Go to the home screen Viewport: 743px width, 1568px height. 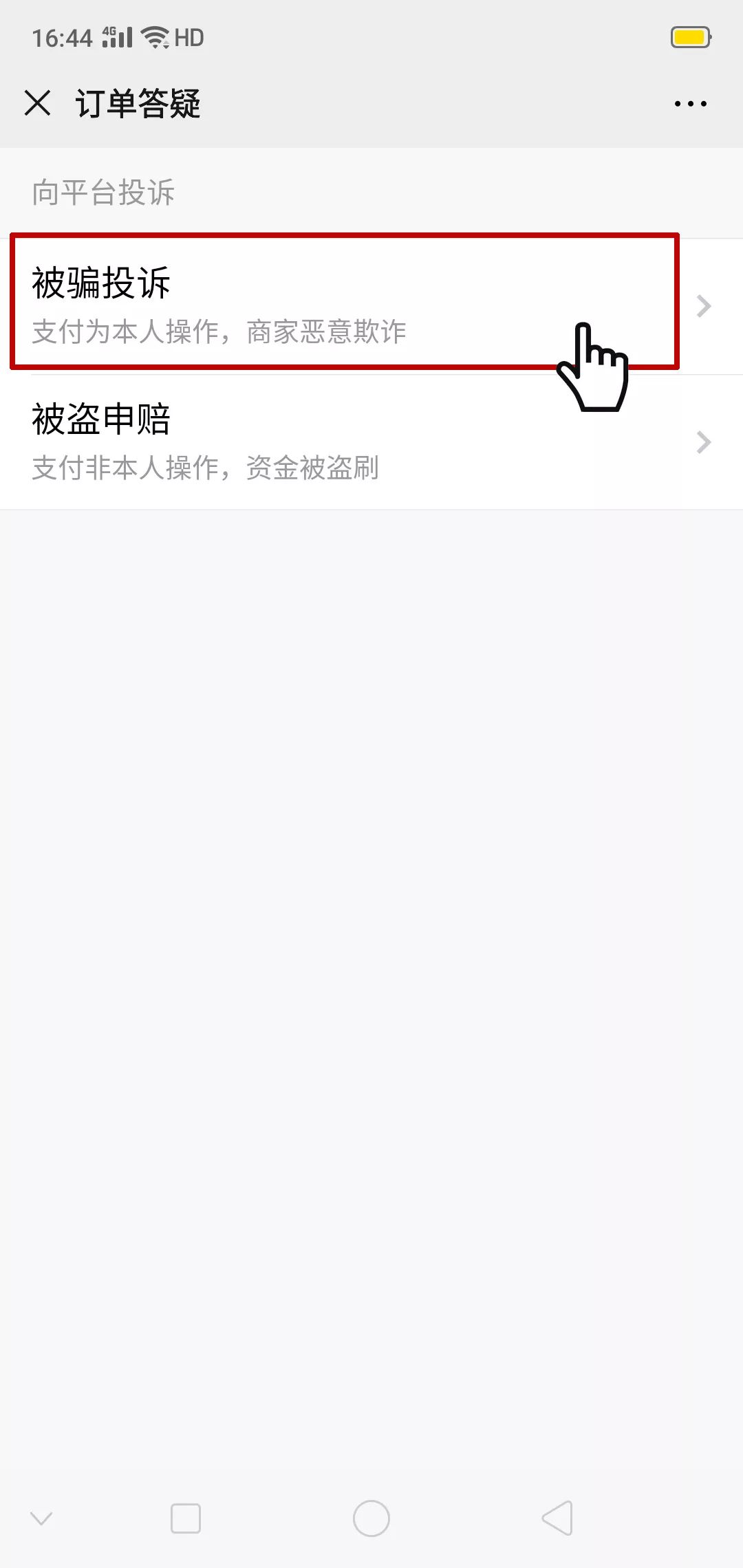point(371,1518)
